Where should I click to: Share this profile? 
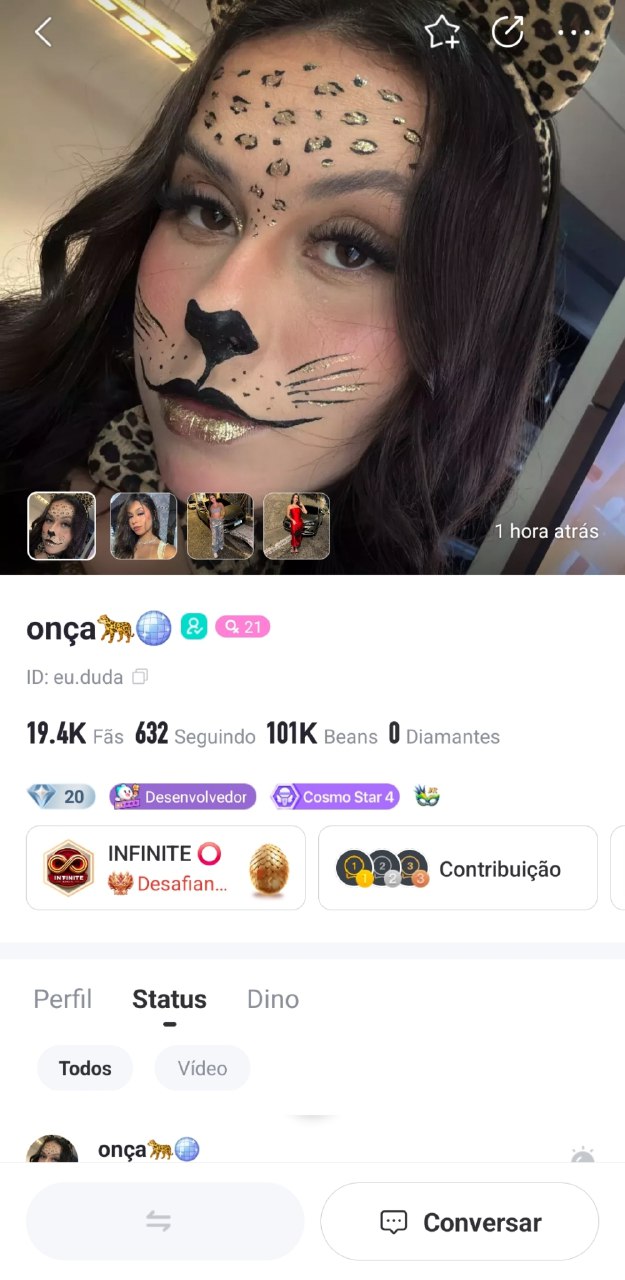click(x=508, y=32)
